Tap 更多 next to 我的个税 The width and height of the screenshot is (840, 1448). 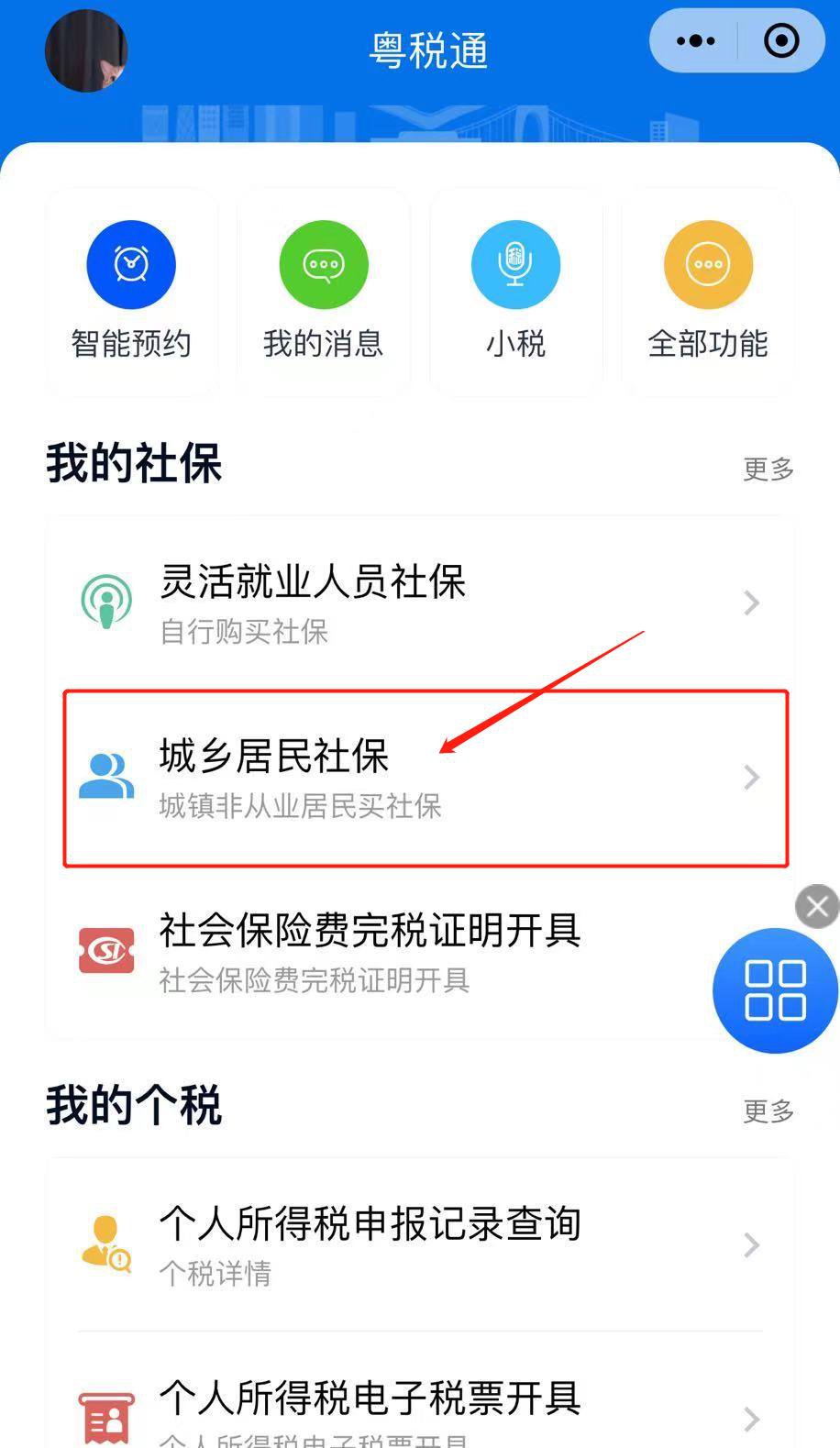(768, 1111)
